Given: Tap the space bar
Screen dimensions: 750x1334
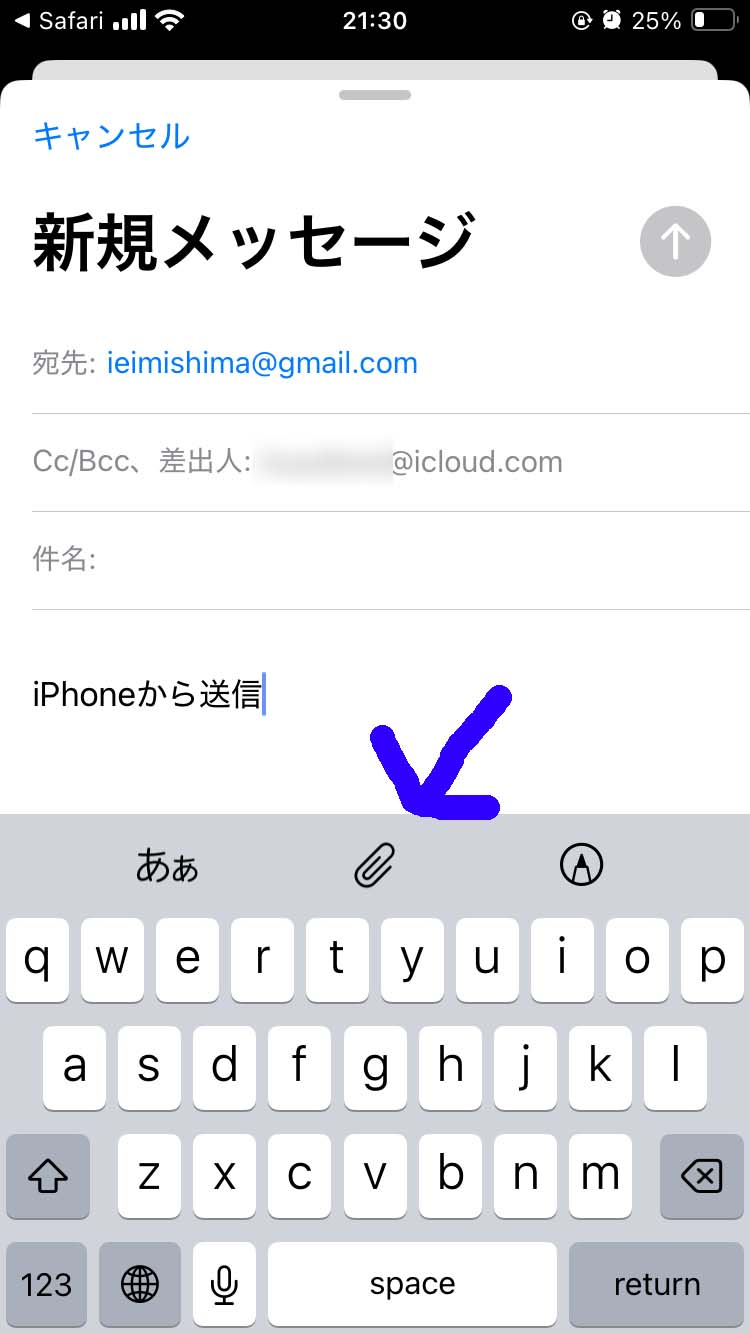Looking at the screenshot, I should 412,1284.
